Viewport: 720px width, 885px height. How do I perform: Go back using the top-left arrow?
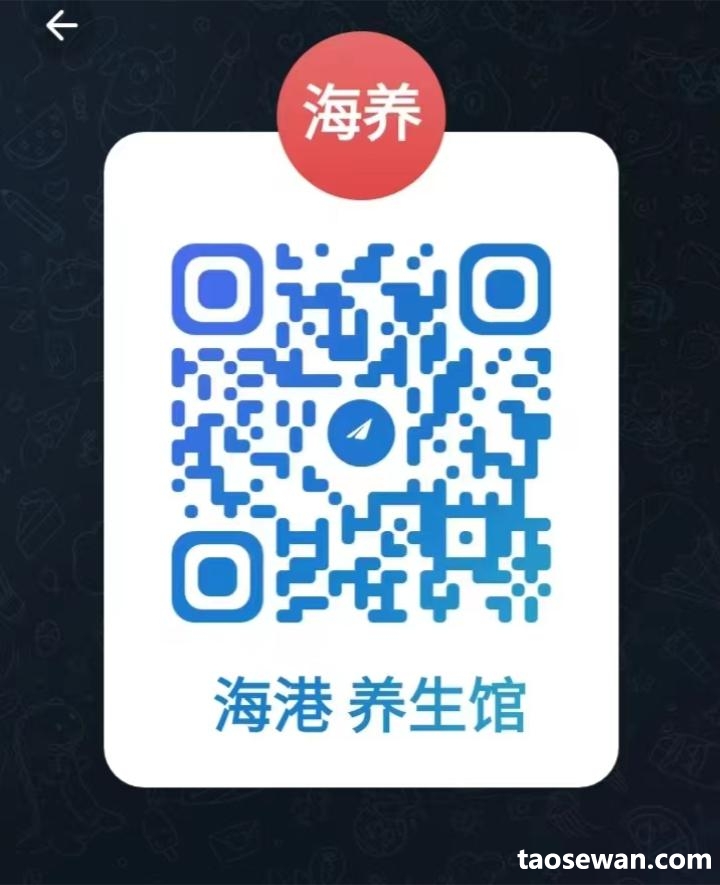[x=61, y=26]
